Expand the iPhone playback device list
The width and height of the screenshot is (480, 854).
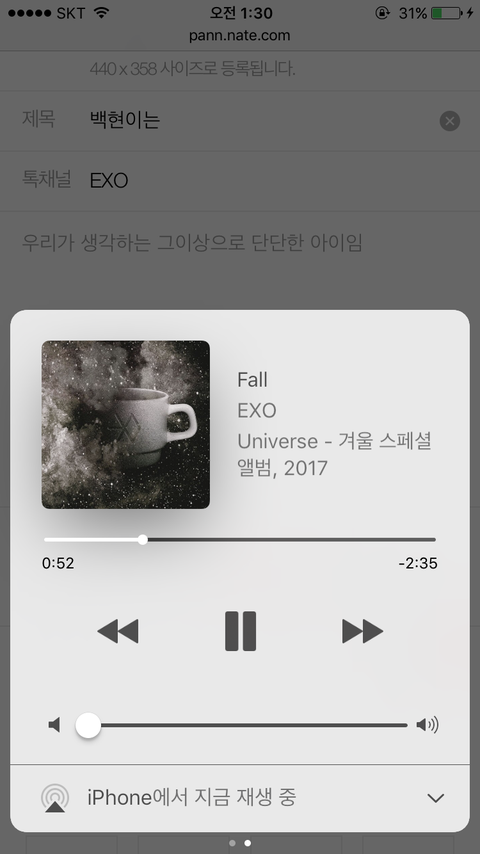click(436, 798)
